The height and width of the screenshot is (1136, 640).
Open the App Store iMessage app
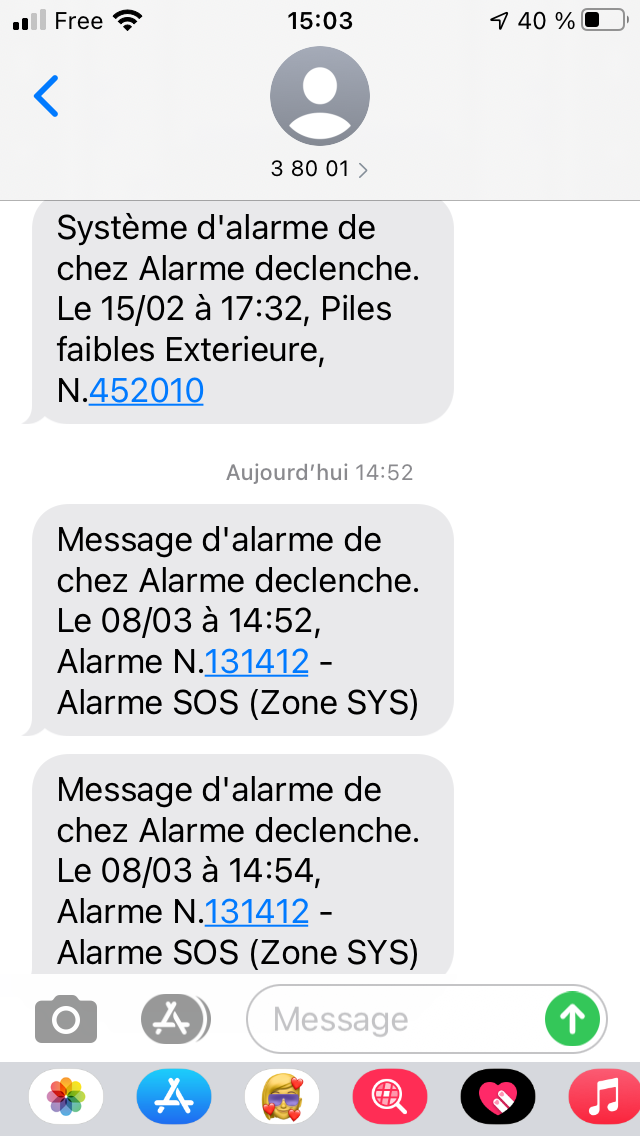coord(174,1096)
